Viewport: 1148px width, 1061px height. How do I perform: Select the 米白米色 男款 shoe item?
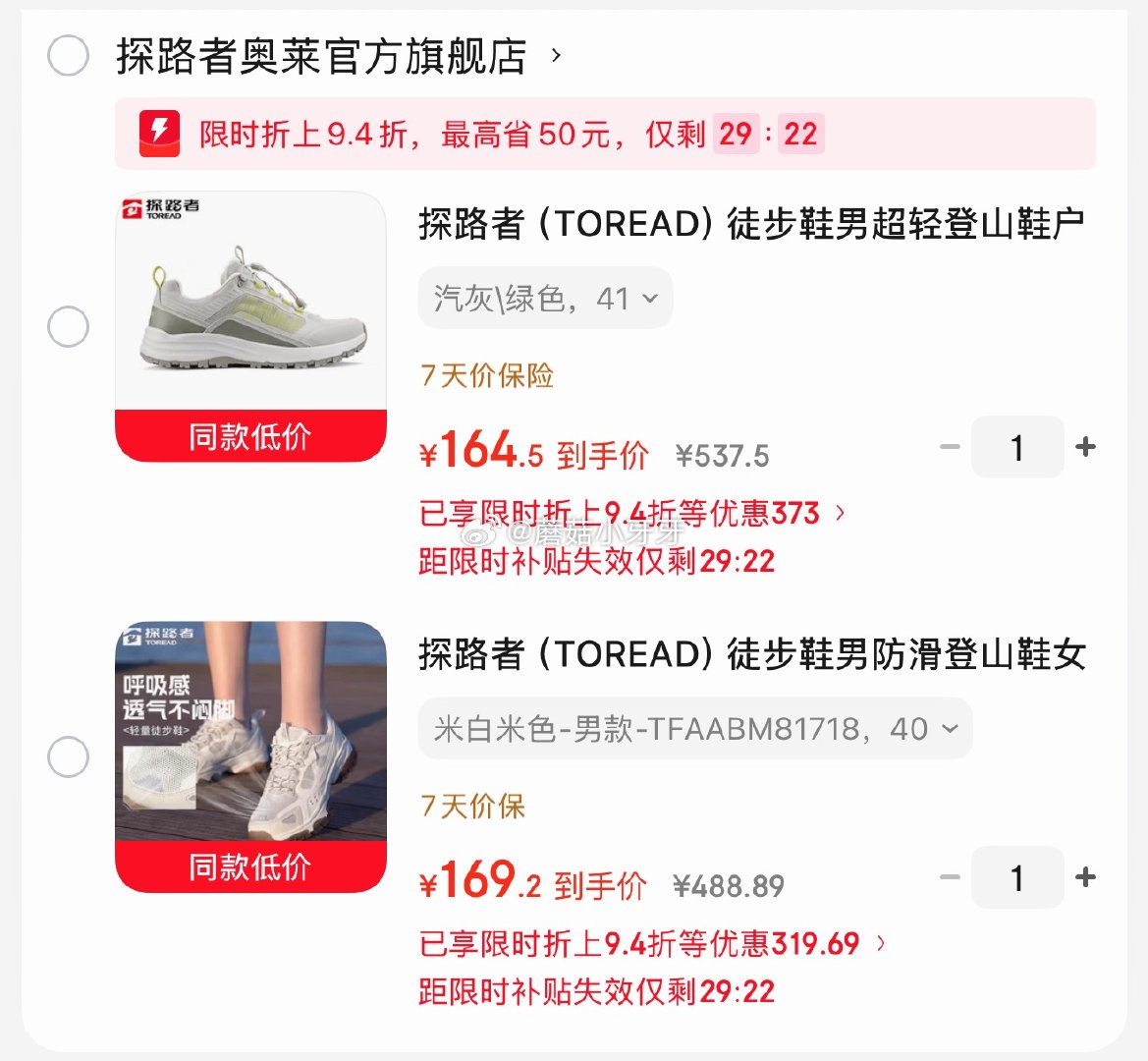(x=69, y=757)
